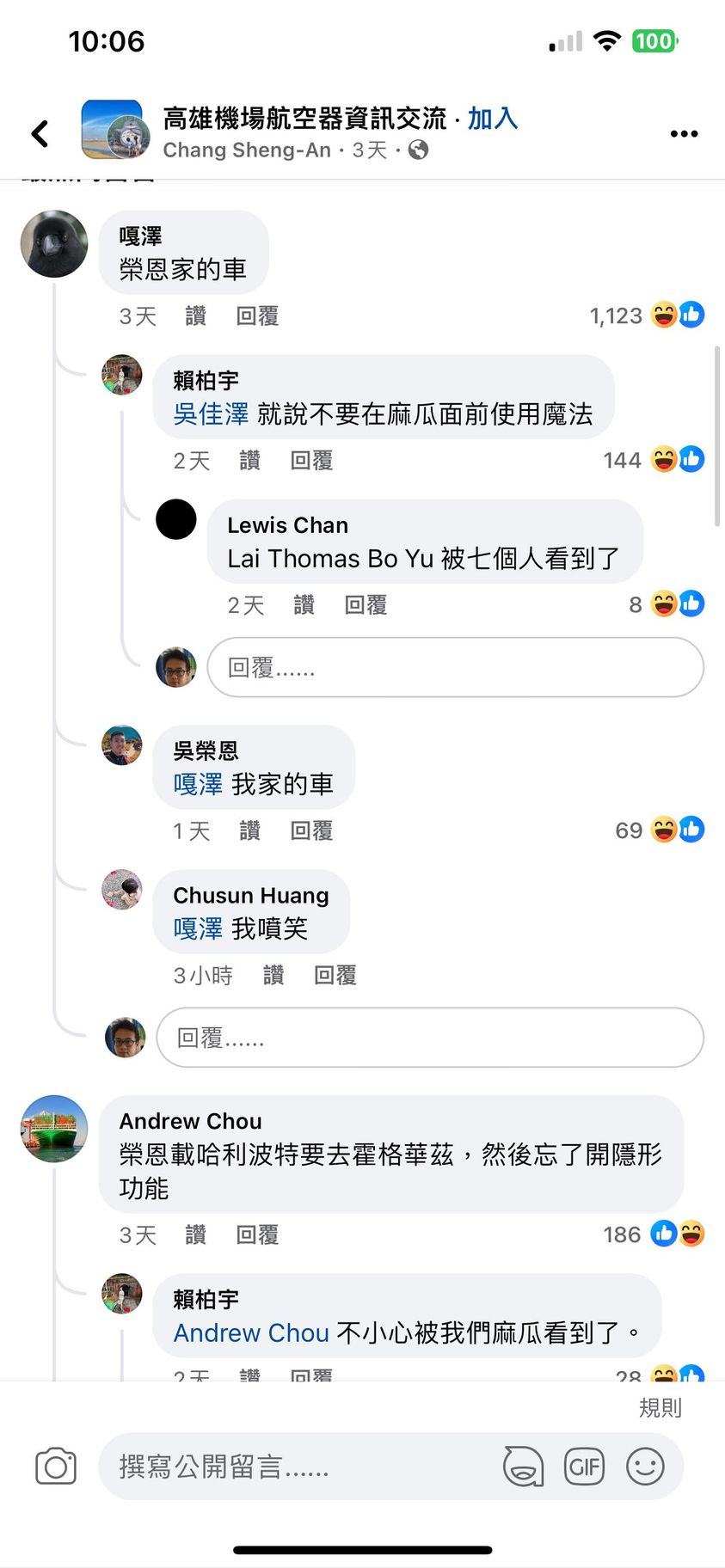Open the GIF picker

pyautogui.click(x=584, y=1467)
